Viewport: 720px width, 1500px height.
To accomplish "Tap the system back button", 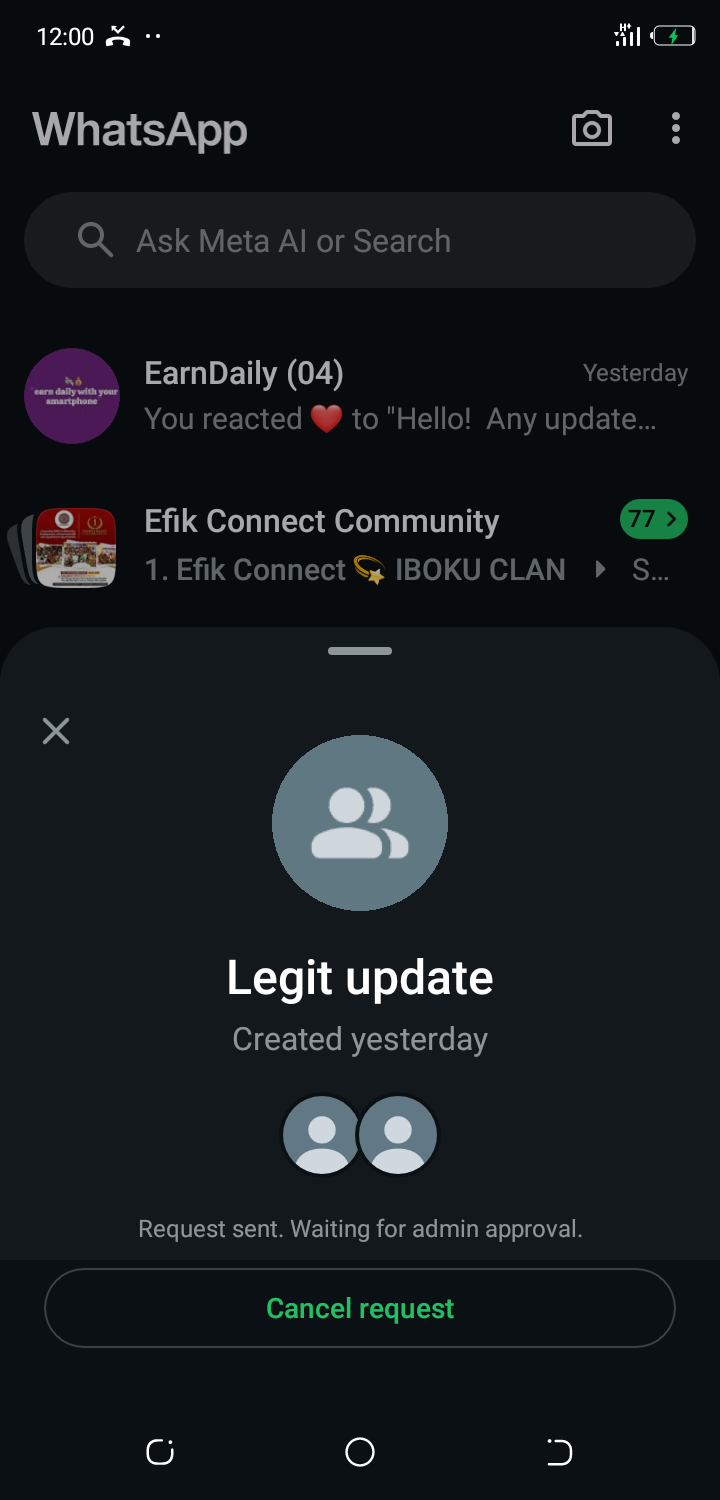I will click(x=560, y=1452).
